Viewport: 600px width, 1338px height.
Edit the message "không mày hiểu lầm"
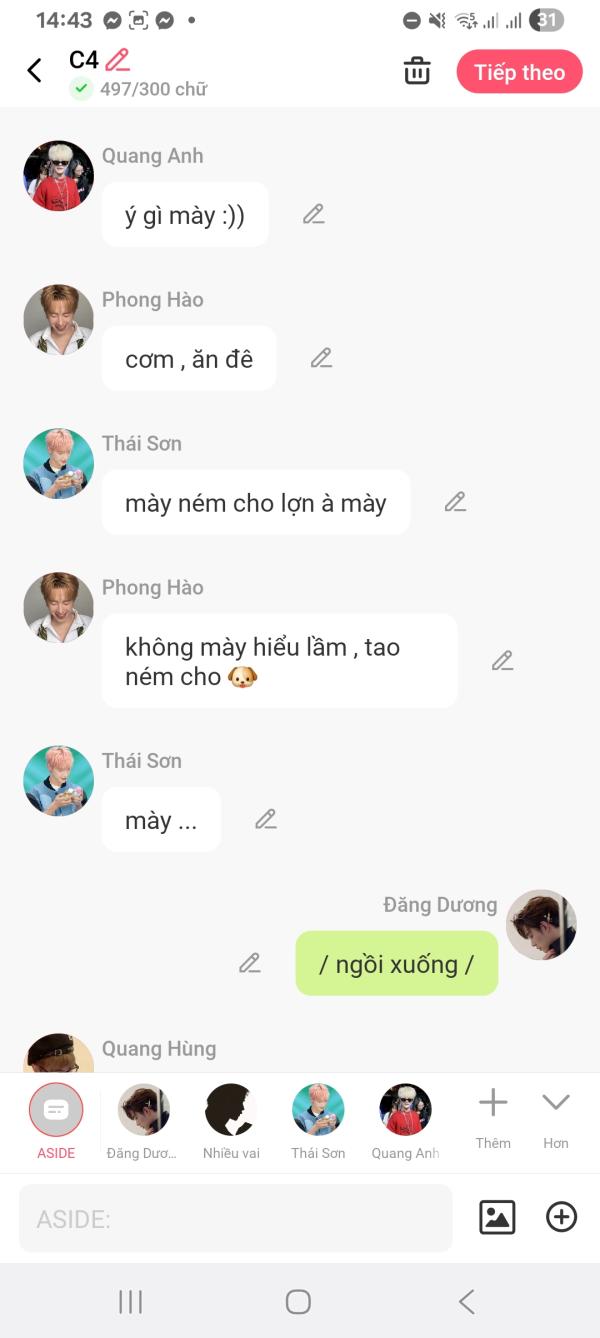tap(502, 661)
